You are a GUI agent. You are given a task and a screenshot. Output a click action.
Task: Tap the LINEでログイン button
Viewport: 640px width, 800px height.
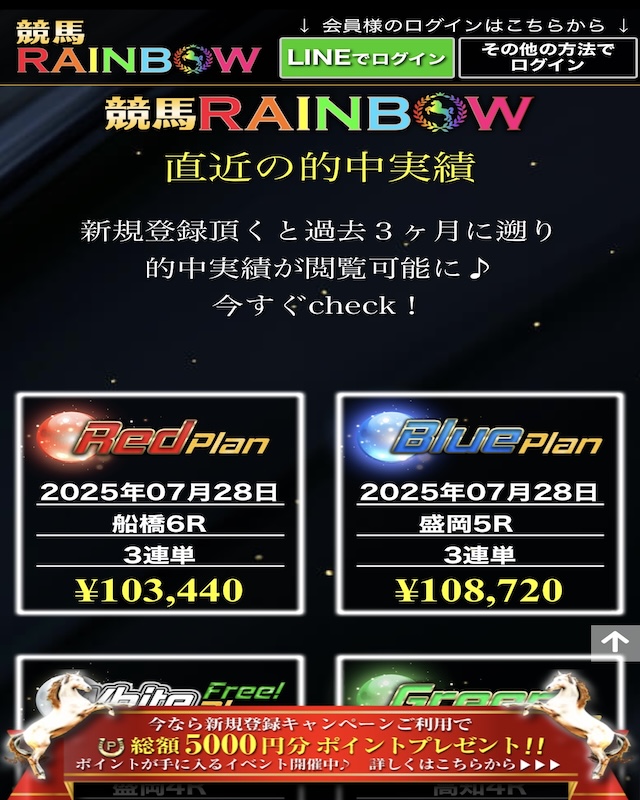(x=366, y=58)
